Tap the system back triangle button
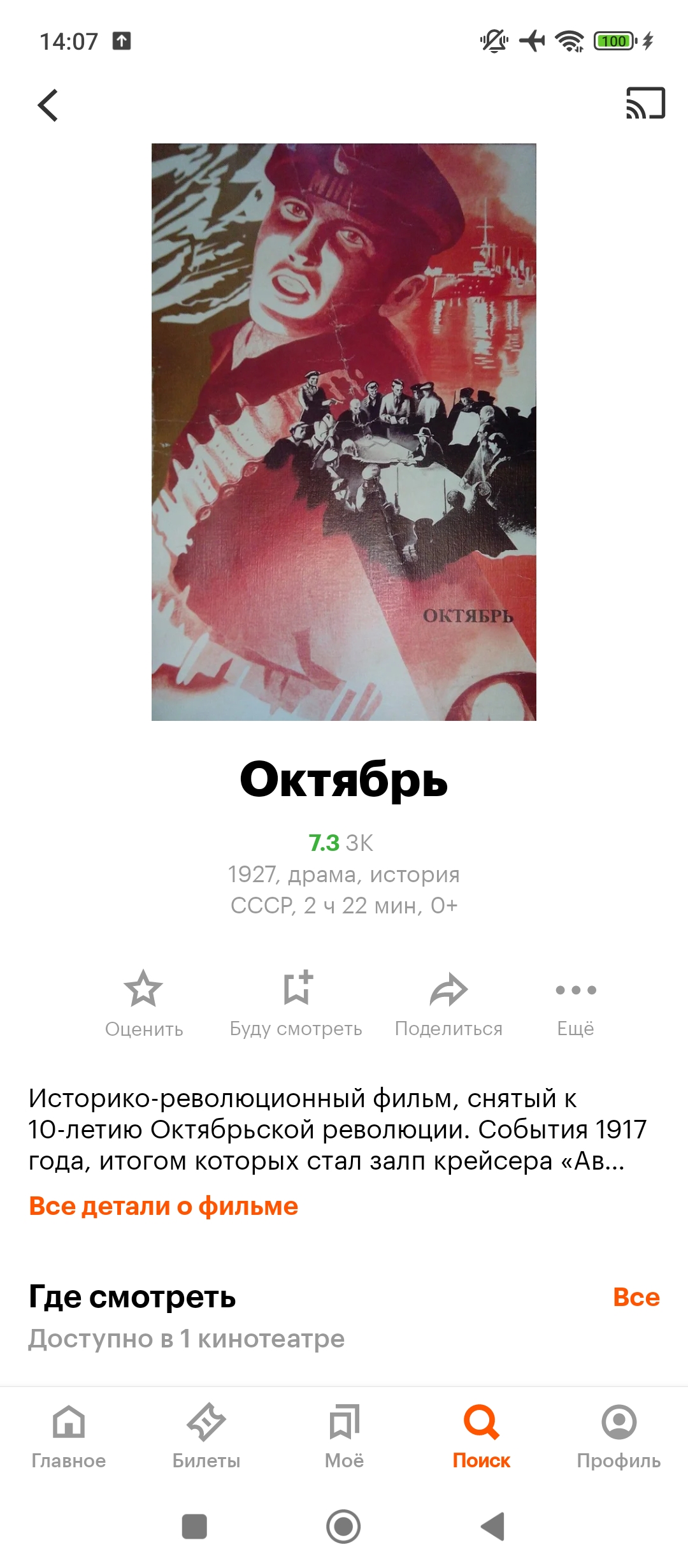The image size is (688, 1568). pyautogui.click(x=492, y=1527)
